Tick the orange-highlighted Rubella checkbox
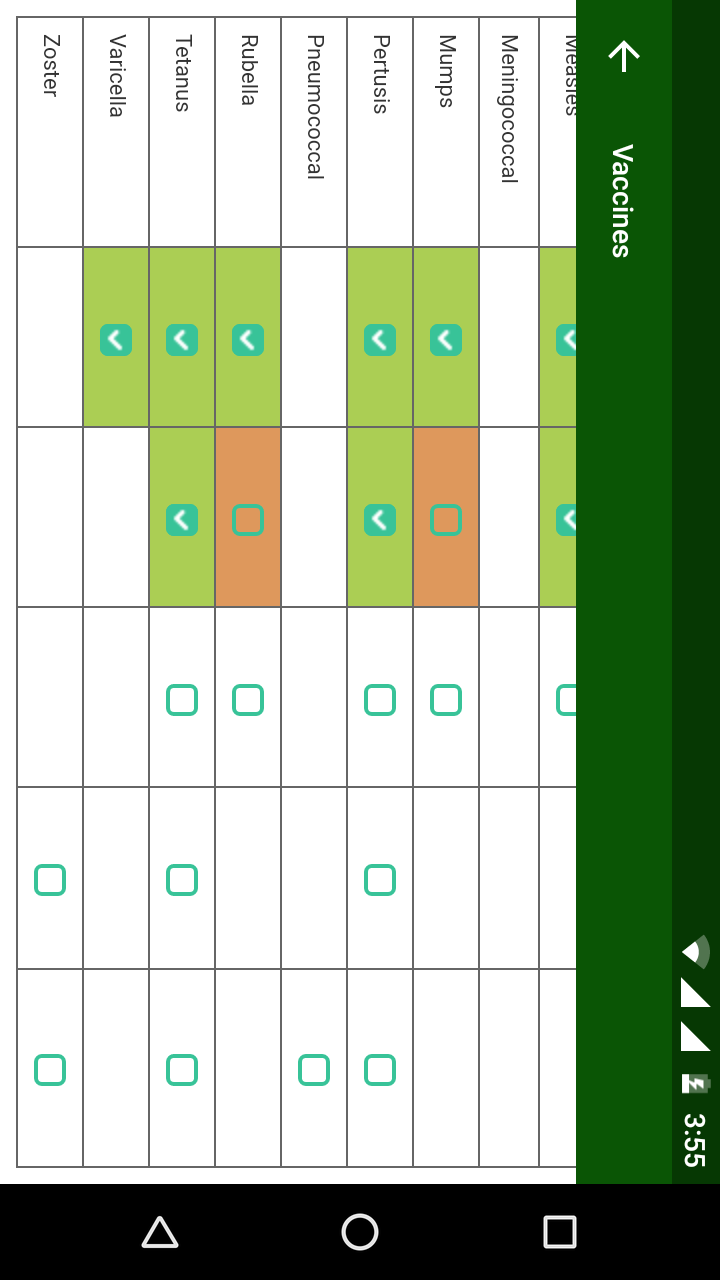The image size is (720, 1280). pyautogui.click(x=248, y=520)
